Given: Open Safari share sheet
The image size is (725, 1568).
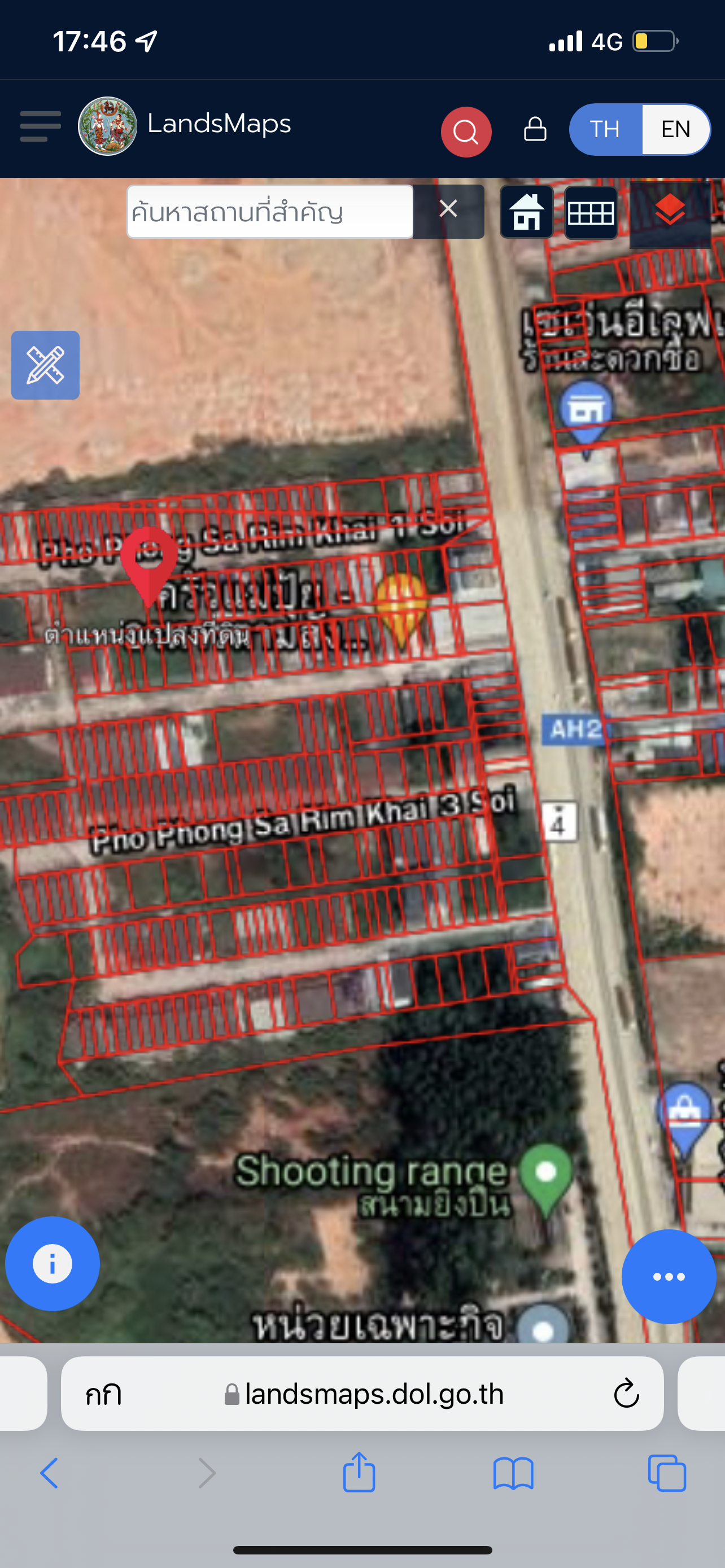Looking at the screenshot, I should point(359,1473).
